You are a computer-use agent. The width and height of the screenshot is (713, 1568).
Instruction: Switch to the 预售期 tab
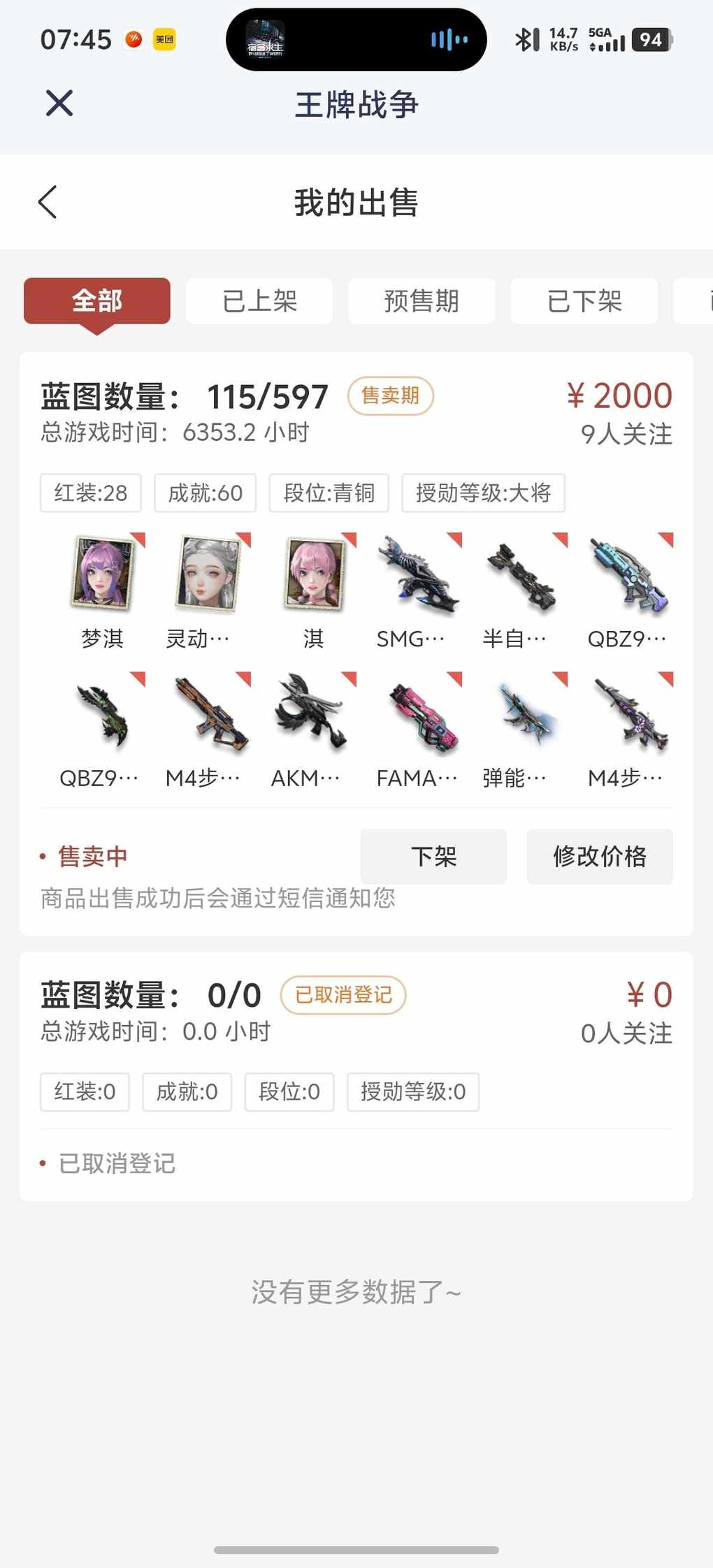(x=422, y=301)
